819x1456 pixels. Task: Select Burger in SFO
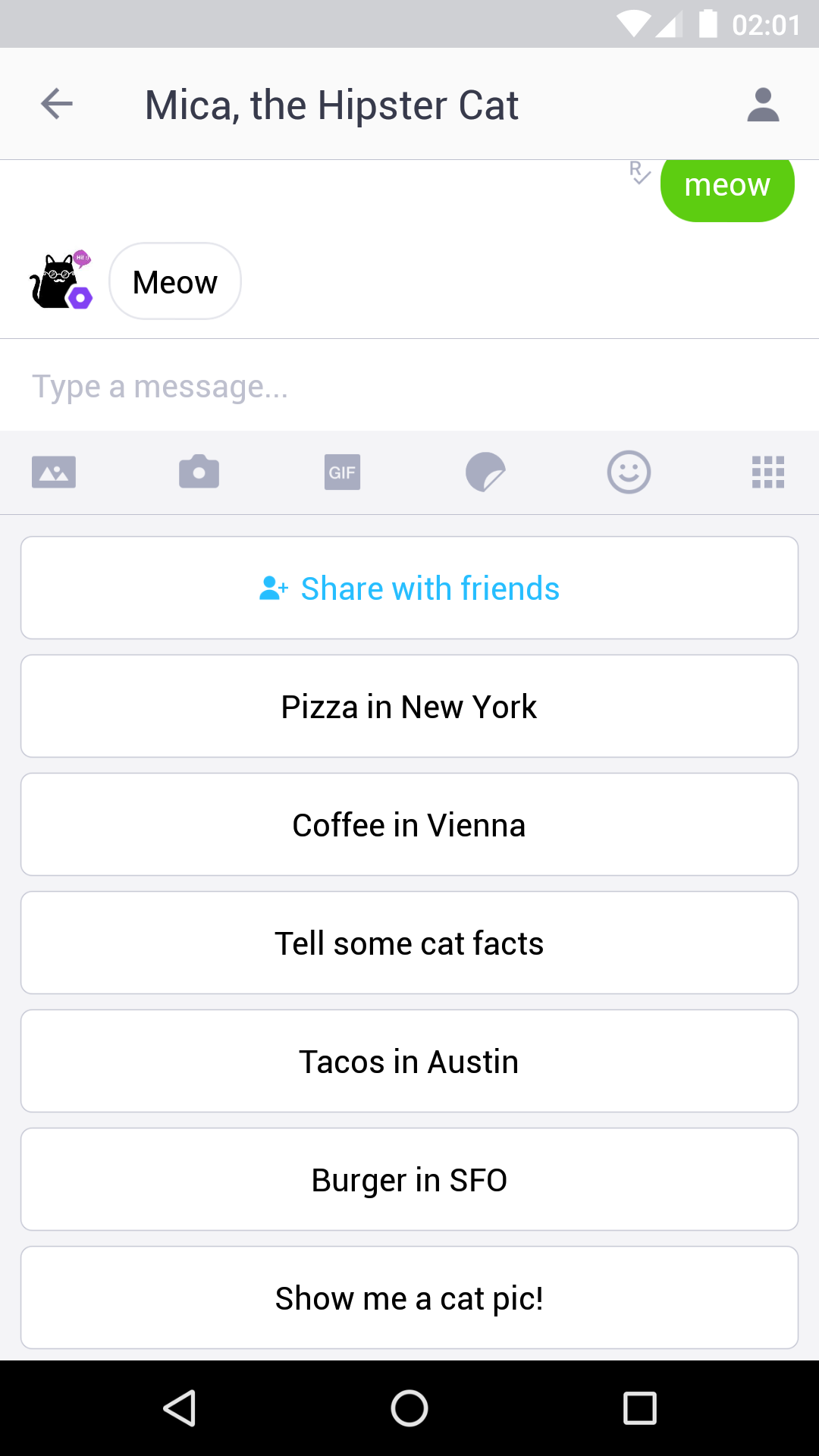[x=409, y=1180]
